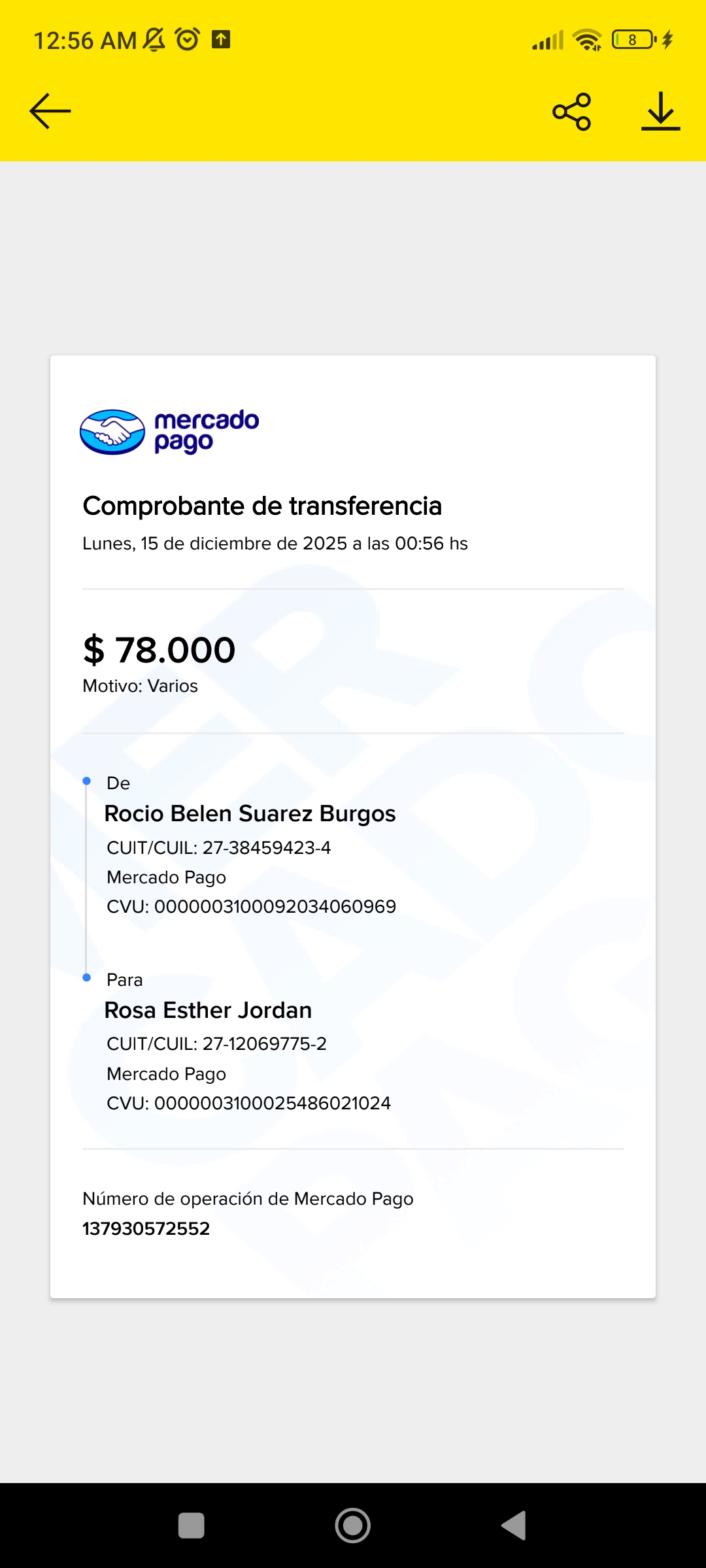Go back using the top-left arrow
Screen dimensions: 706x1568
50,111
